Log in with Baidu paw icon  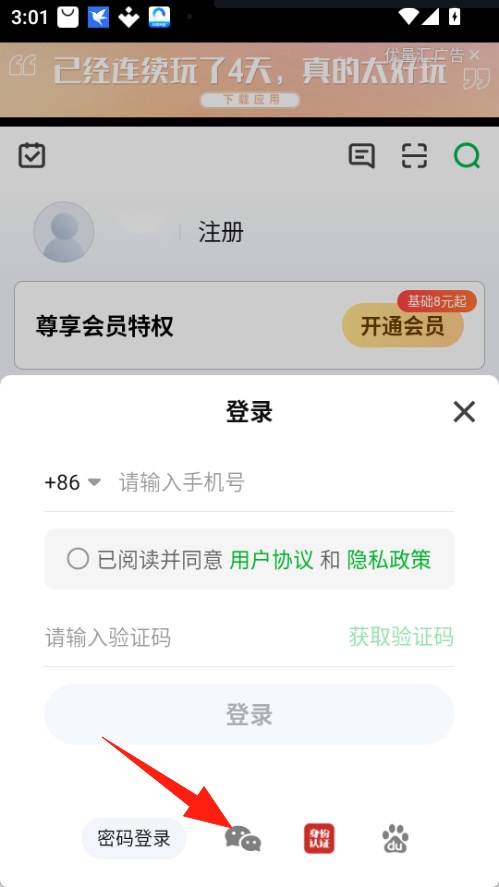point(395,838)
